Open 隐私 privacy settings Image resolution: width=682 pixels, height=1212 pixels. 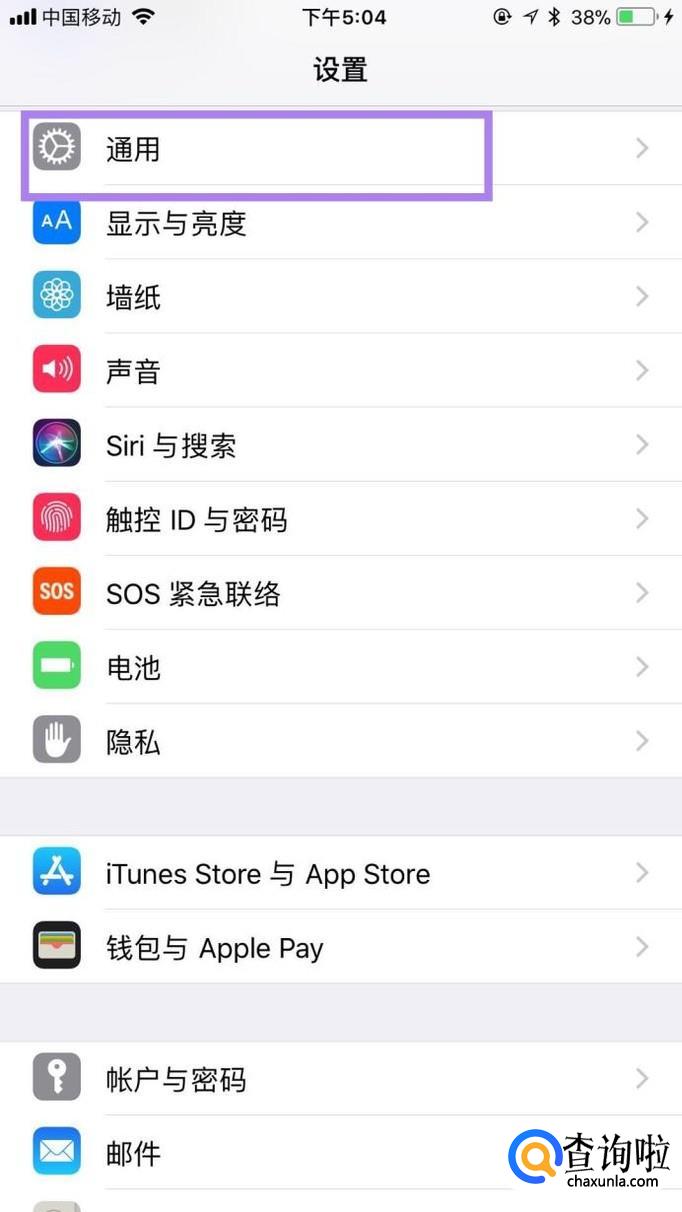[x=340, y=741]
